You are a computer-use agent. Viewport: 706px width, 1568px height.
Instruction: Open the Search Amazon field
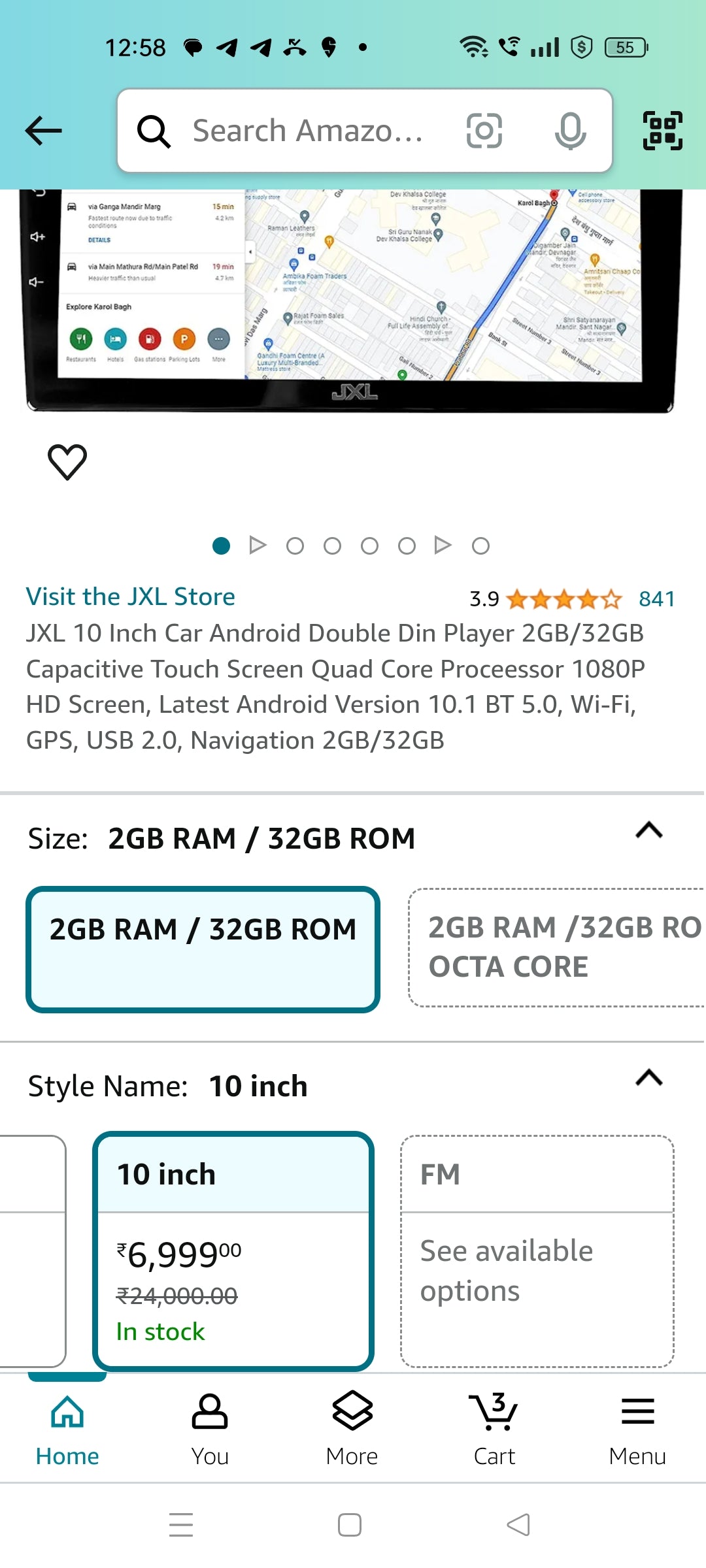307,131
